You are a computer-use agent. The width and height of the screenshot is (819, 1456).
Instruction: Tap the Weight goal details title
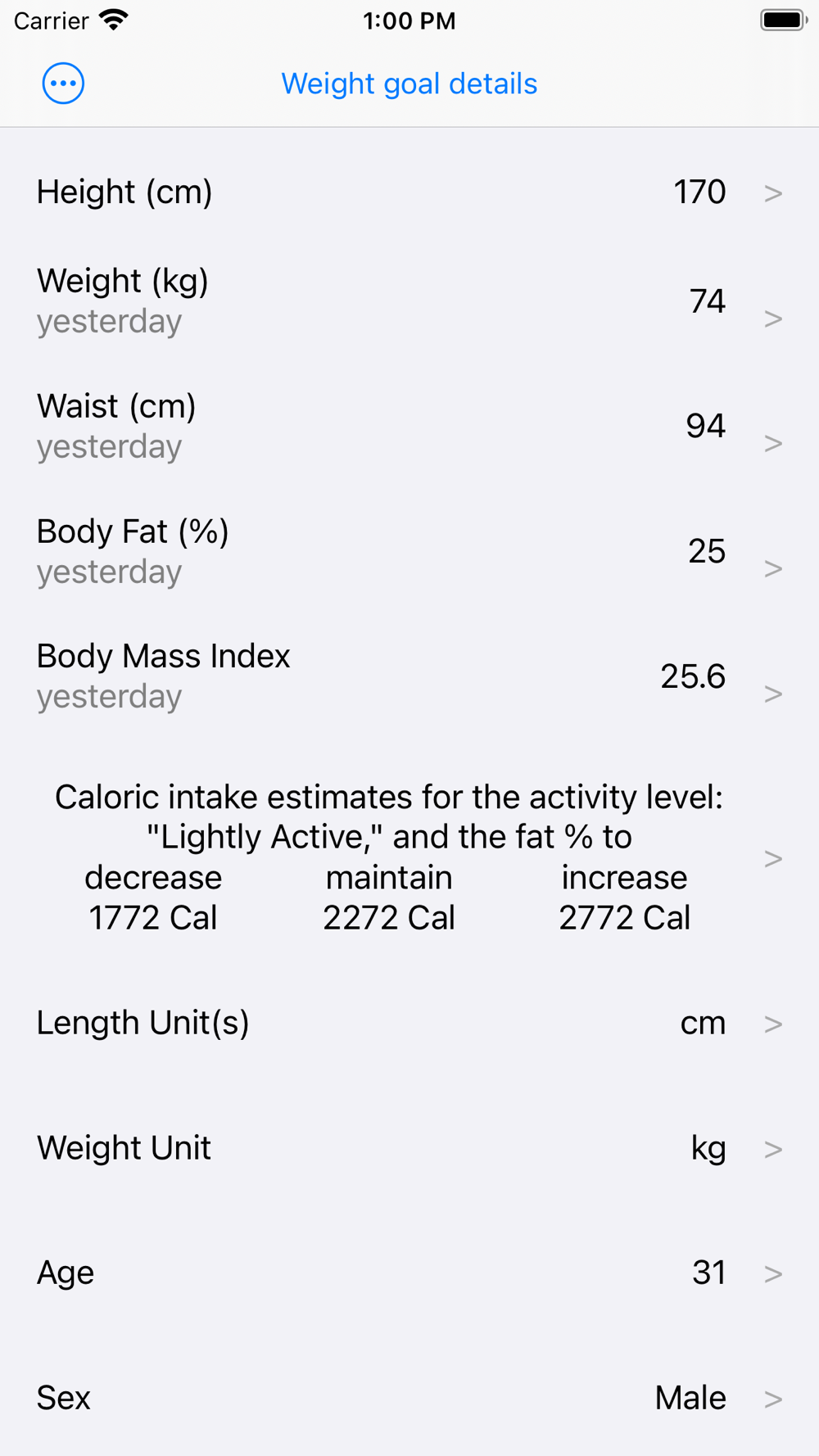coord(409,84)
